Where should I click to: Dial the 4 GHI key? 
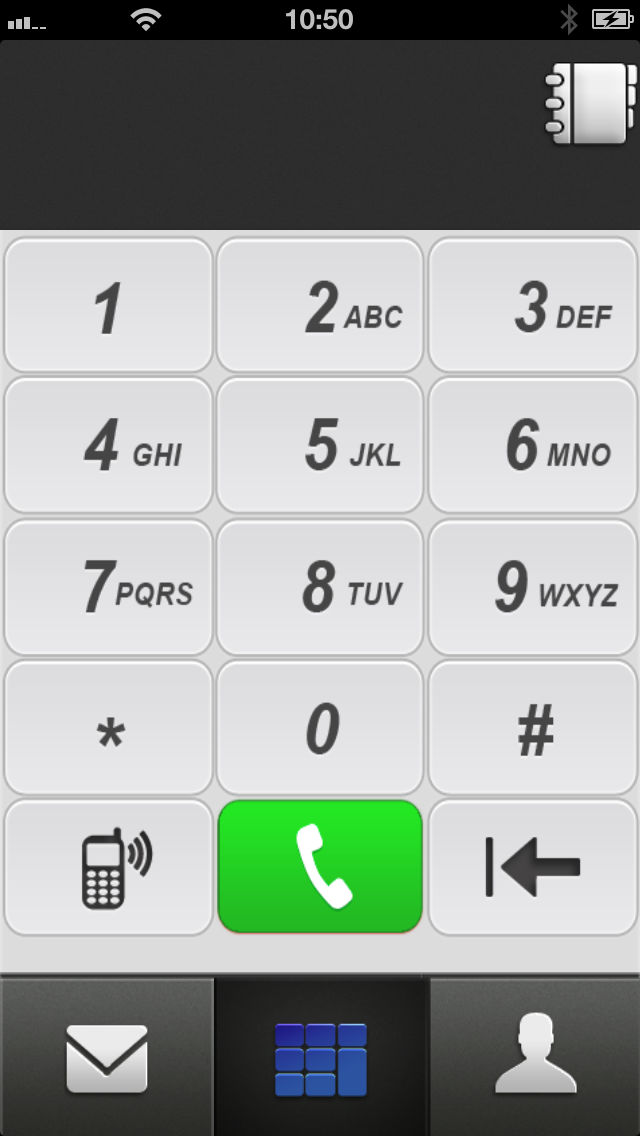coord(108,446)
